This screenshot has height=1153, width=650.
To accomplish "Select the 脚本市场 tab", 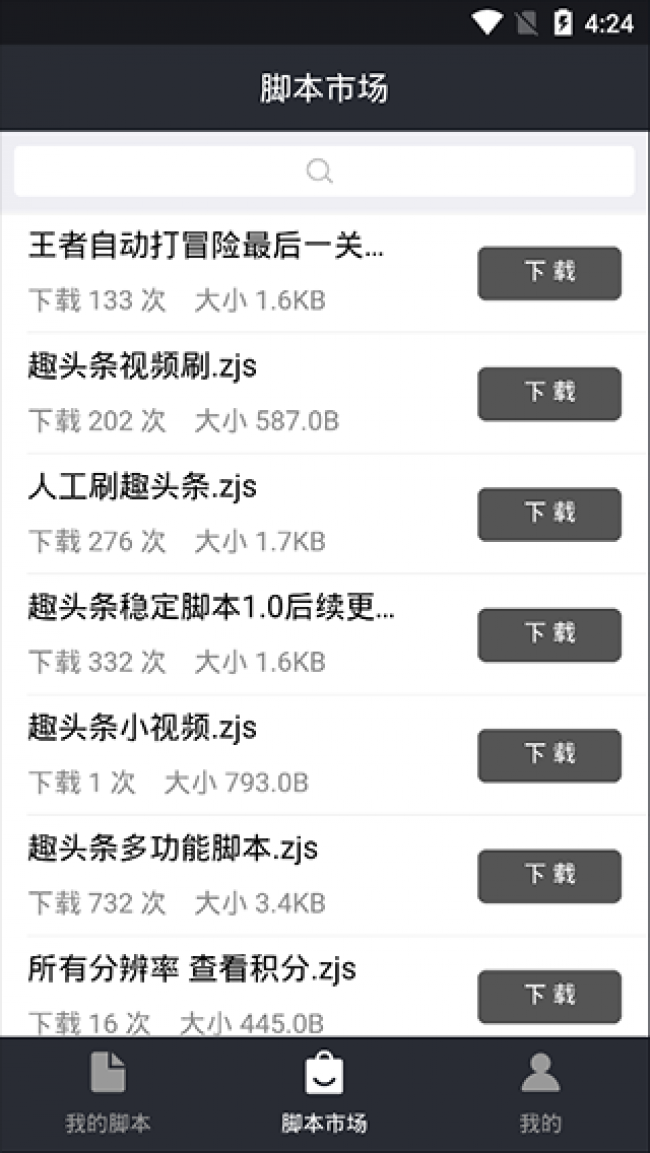I will 324,1093.
